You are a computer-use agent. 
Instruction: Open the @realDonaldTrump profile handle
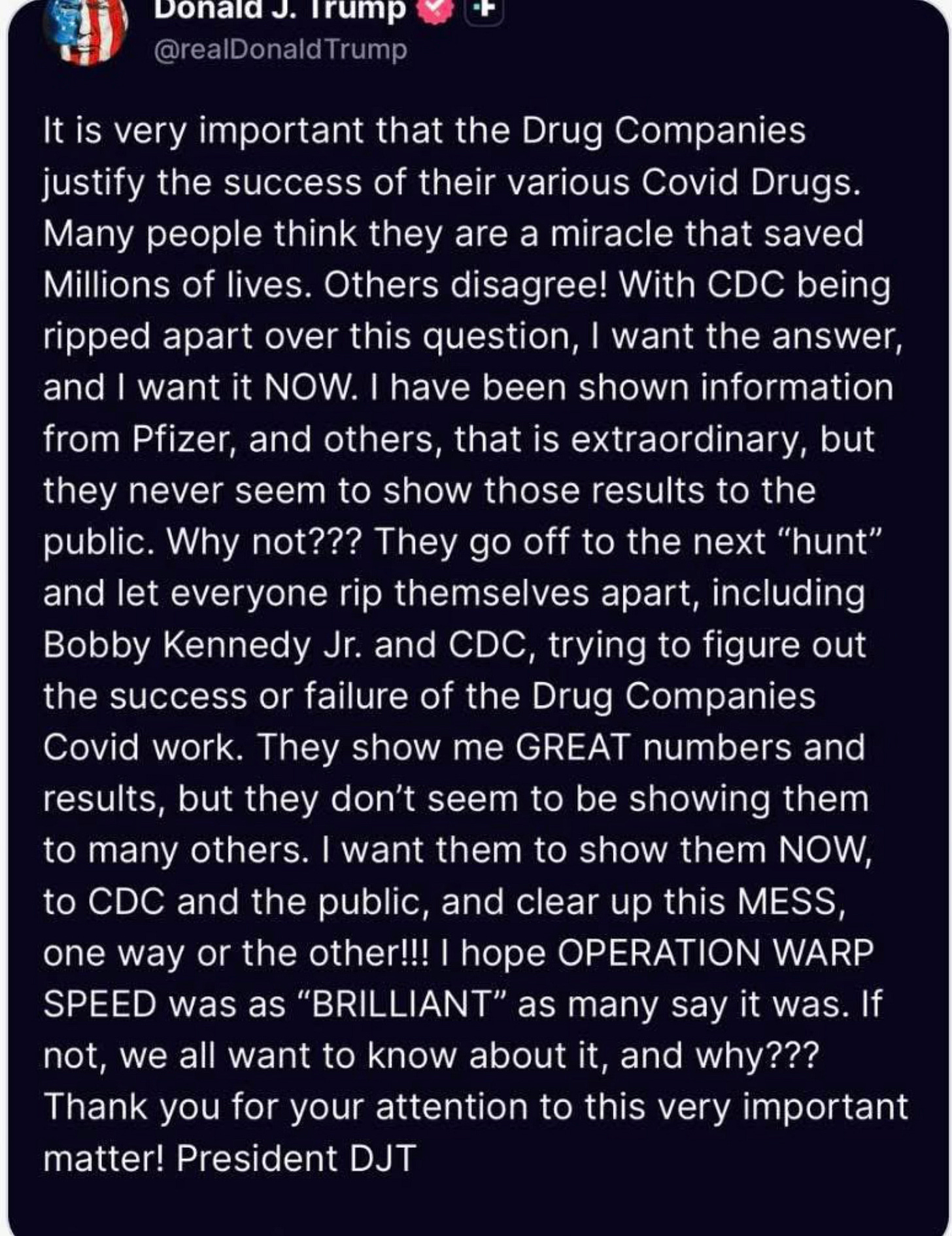280,50
